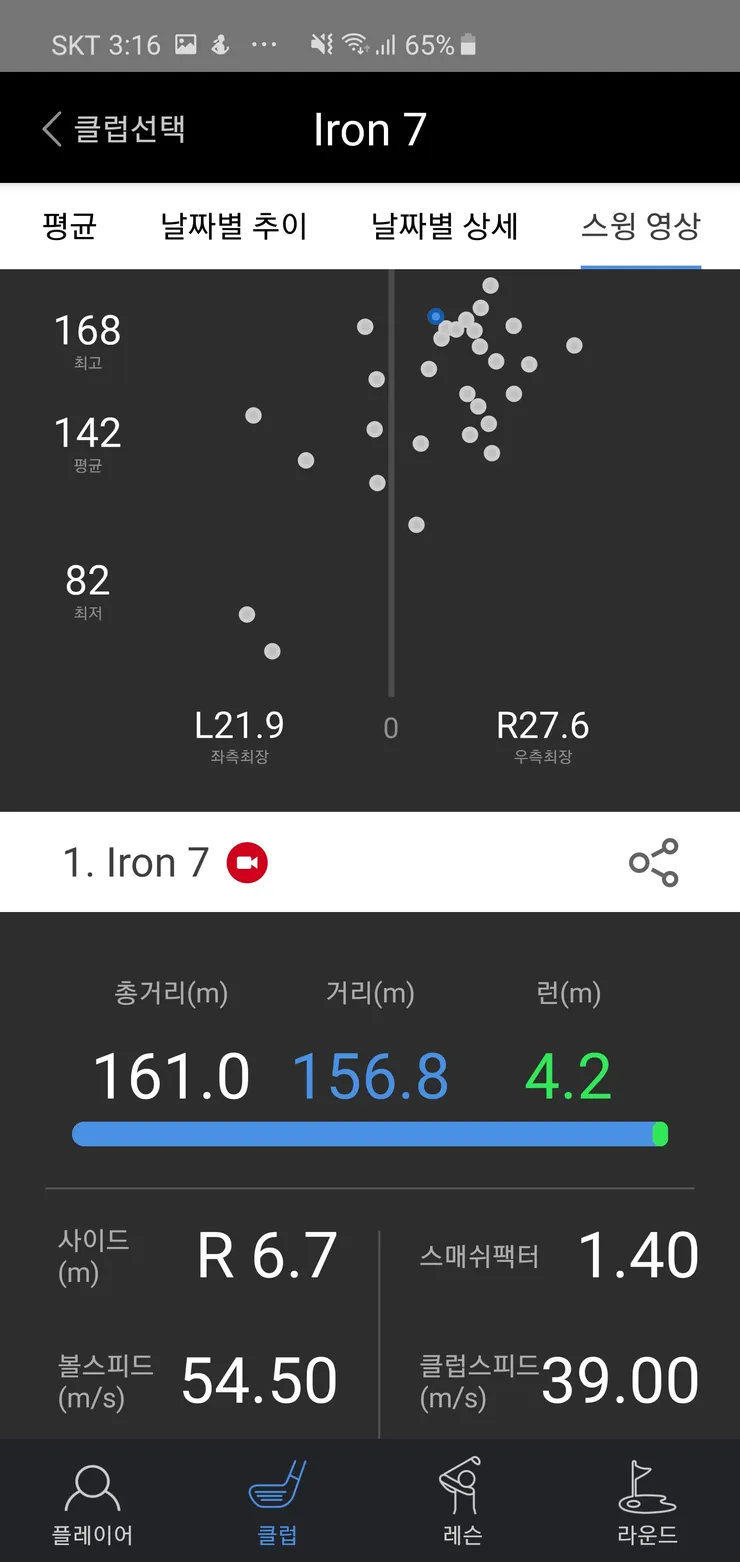Play the Iron 7 swing video
The image size is (740, 1562).
coord(247,863)
